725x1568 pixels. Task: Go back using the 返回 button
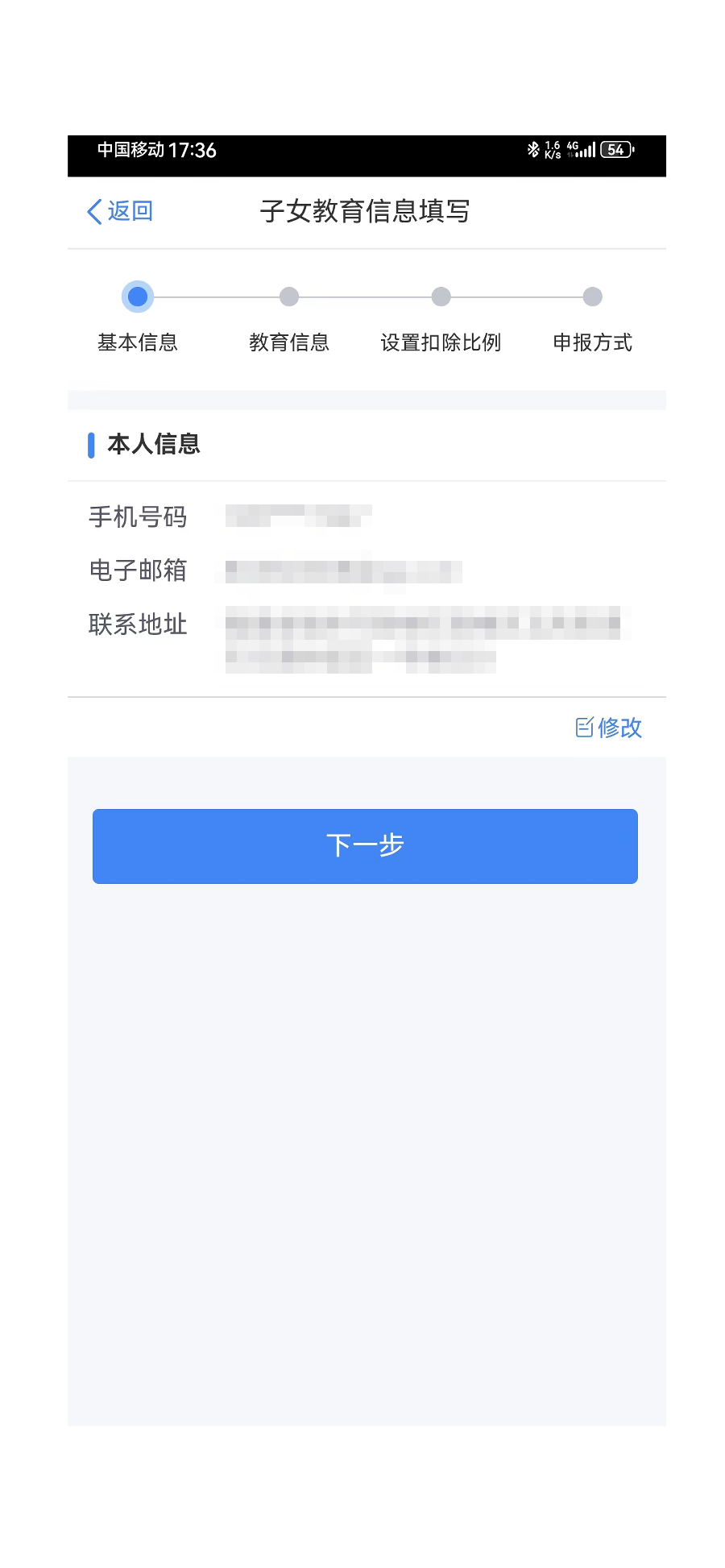point(120,211)
